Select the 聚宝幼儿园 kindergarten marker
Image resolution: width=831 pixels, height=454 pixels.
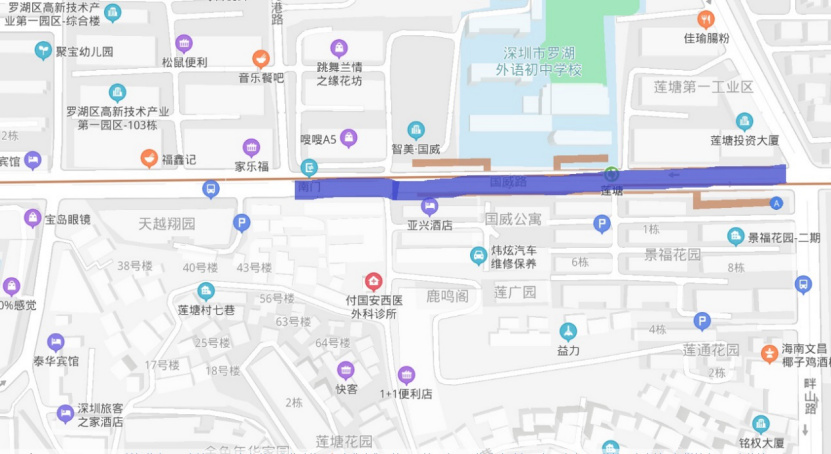43,50
